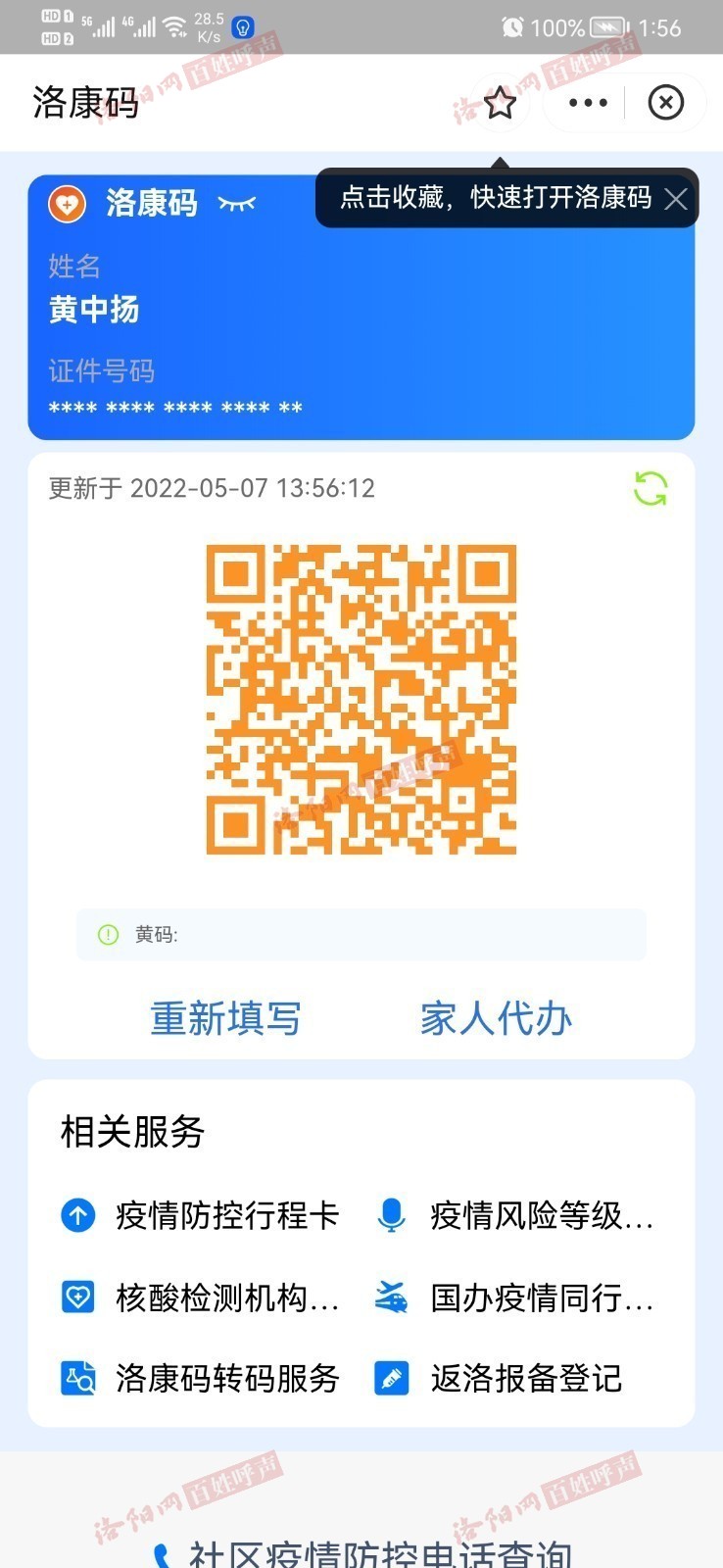Open 国办疫情同行 query

coord(515,1298)
